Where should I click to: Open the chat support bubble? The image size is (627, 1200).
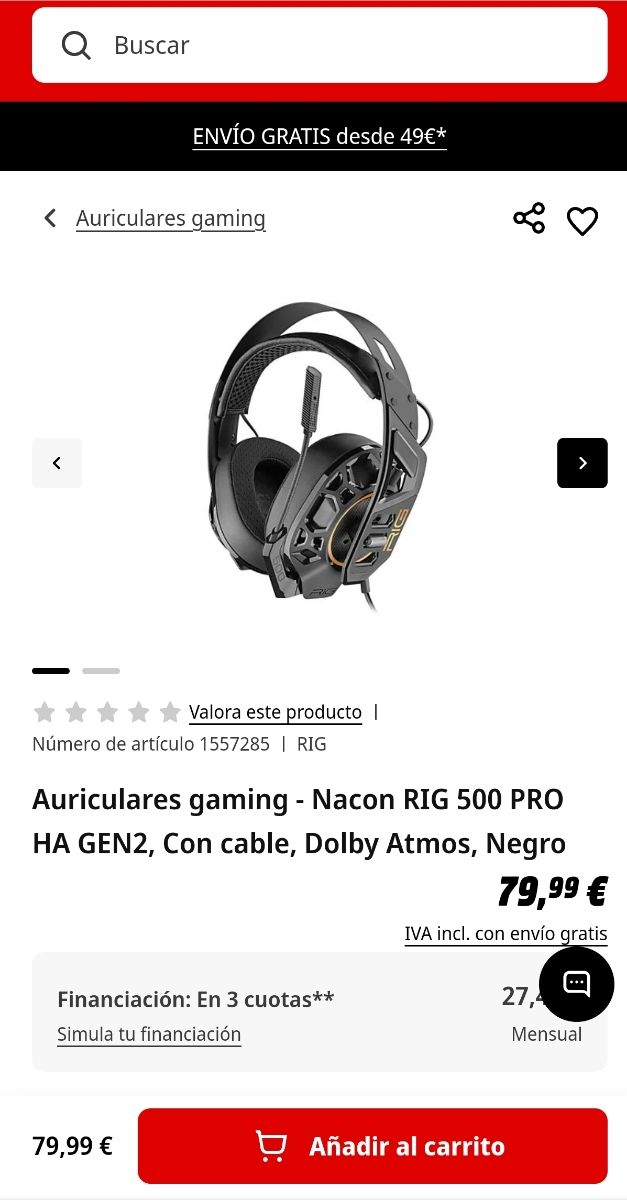pos(577,984)
